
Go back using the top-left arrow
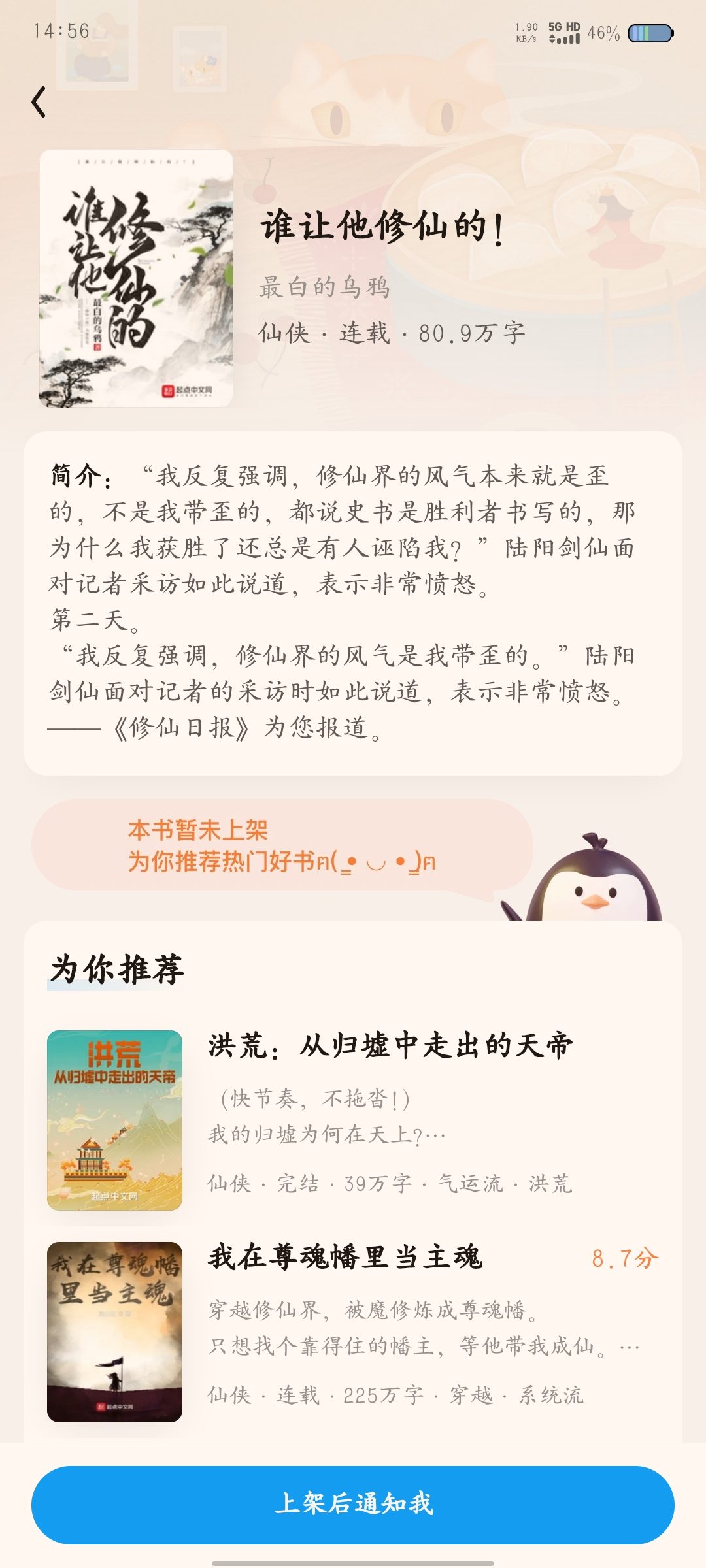(39, 103)
